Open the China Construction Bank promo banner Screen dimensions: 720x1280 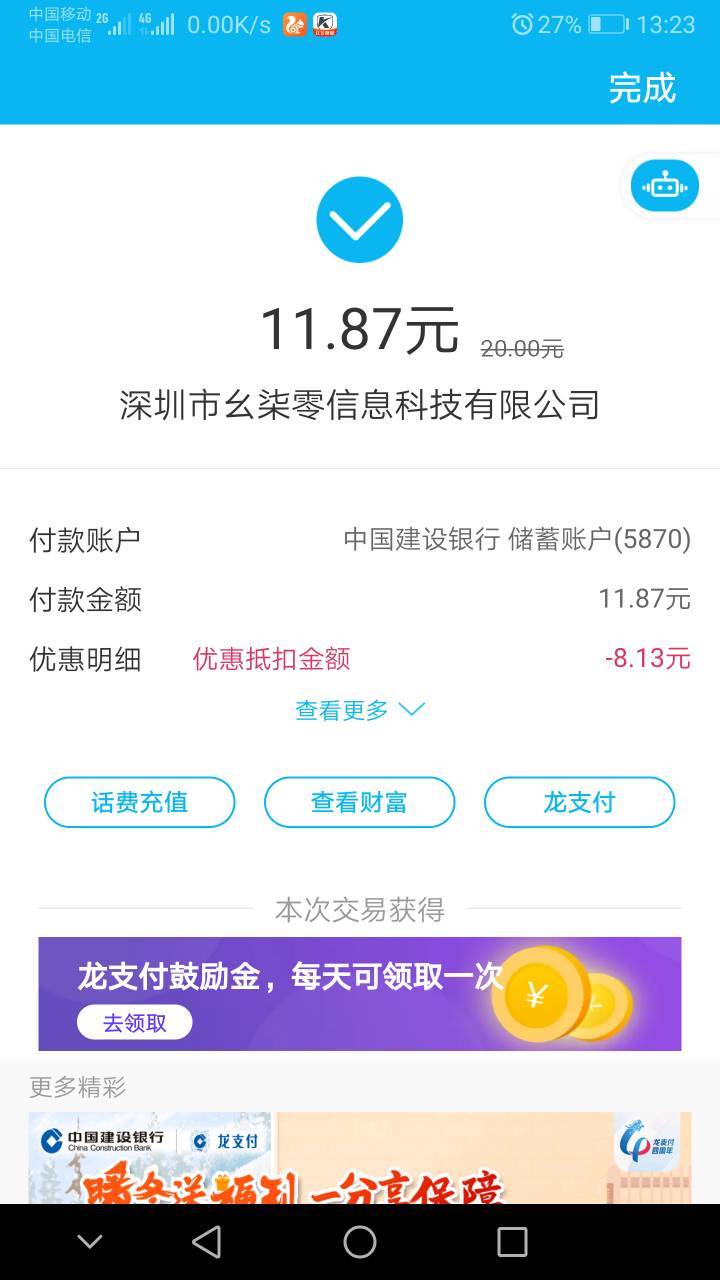pyautogui.click(x=360, y=1157)
